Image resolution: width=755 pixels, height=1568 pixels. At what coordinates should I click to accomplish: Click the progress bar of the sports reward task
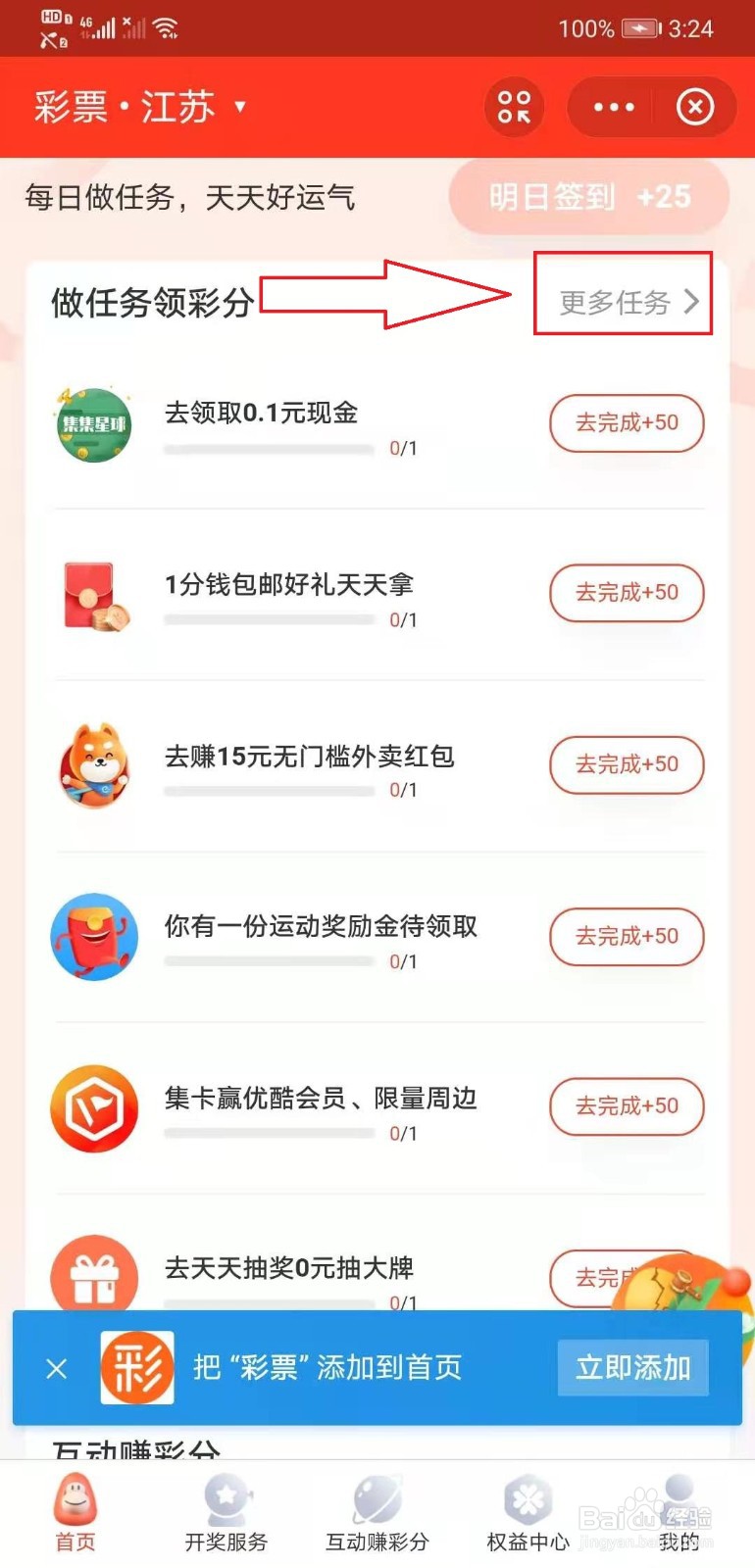coord(270,961)
